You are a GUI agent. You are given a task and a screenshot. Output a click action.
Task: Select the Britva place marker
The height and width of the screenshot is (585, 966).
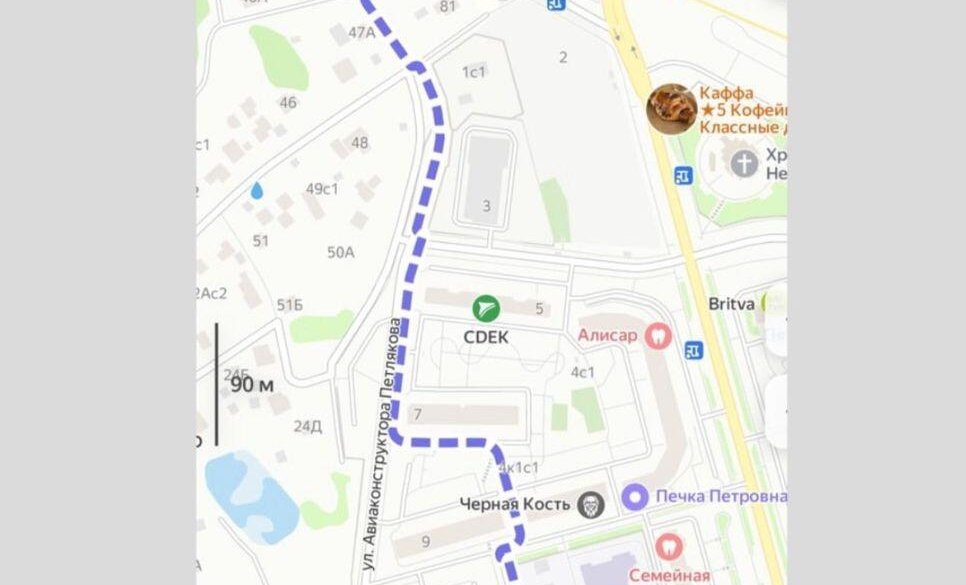[768, 301]
